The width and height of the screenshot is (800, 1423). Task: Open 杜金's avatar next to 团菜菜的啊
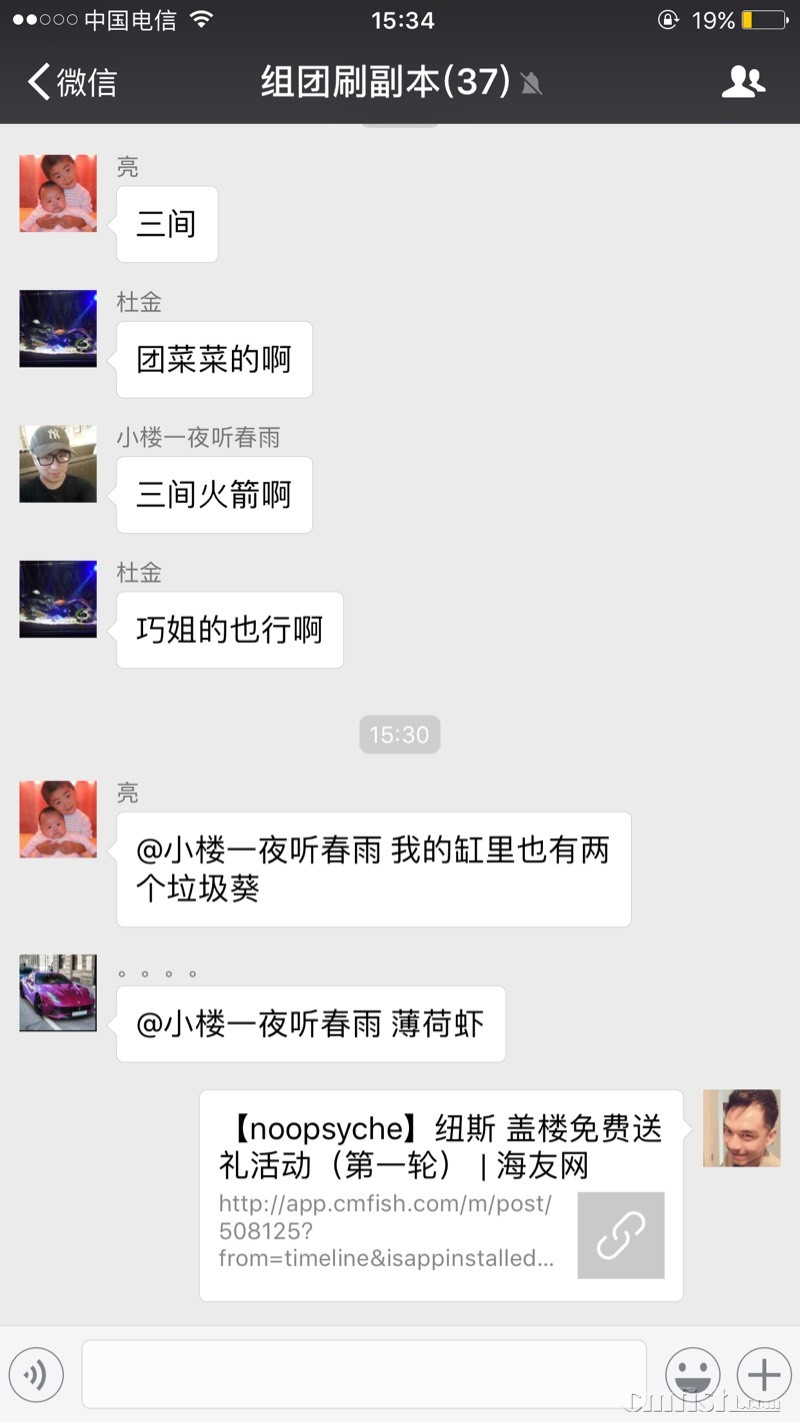point(58,329)
